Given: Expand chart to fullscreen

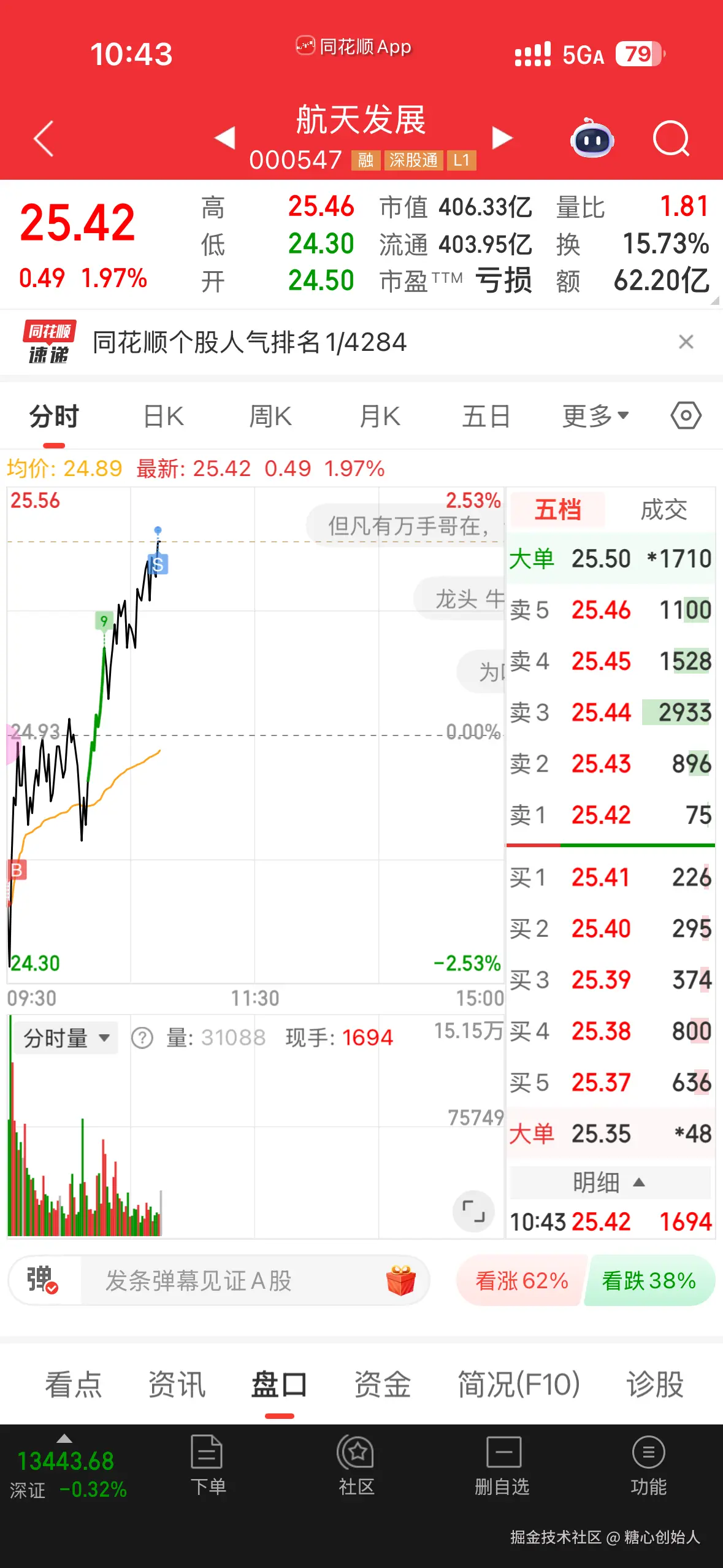Looking at the screenshot, I should pyautogui.click(x=473, y=1211).
